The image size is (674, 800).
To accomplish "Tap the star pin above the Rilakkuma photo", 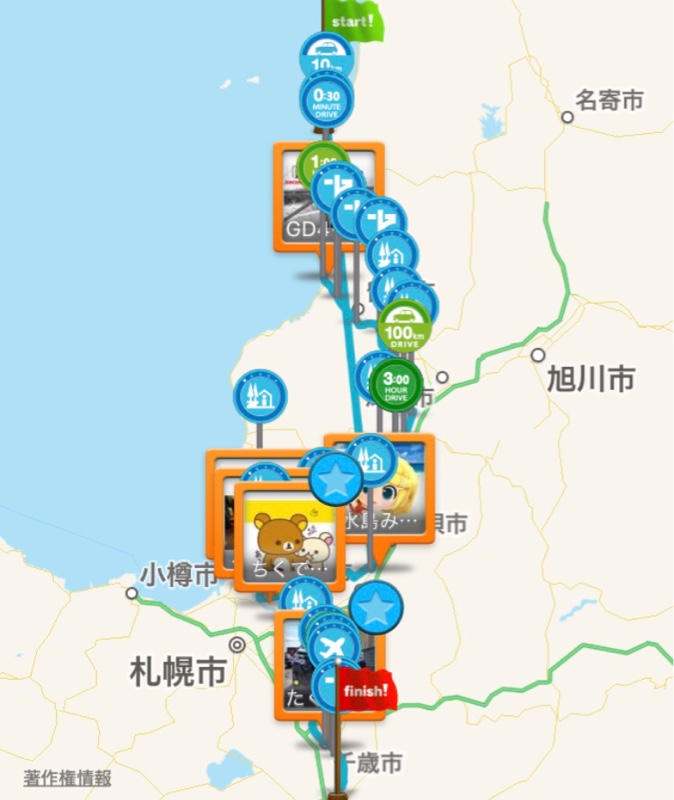I will (x=337, y=483).
